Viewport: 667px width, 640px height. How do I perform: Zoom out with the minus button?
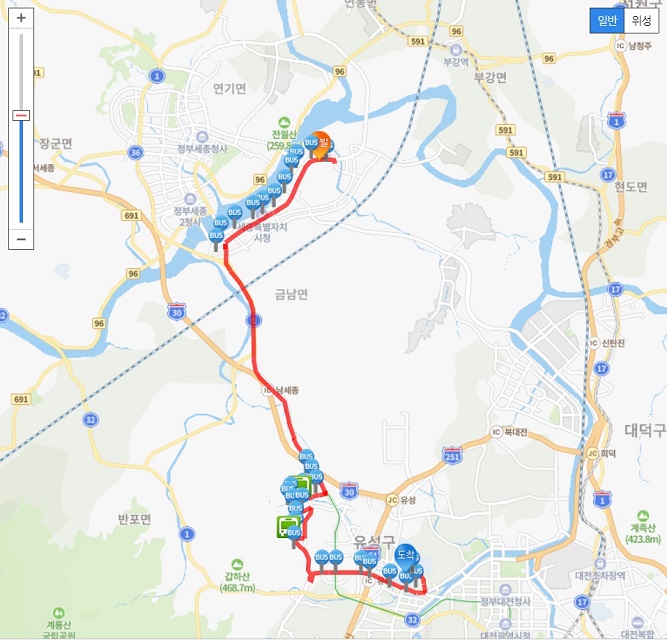(21, 239)
